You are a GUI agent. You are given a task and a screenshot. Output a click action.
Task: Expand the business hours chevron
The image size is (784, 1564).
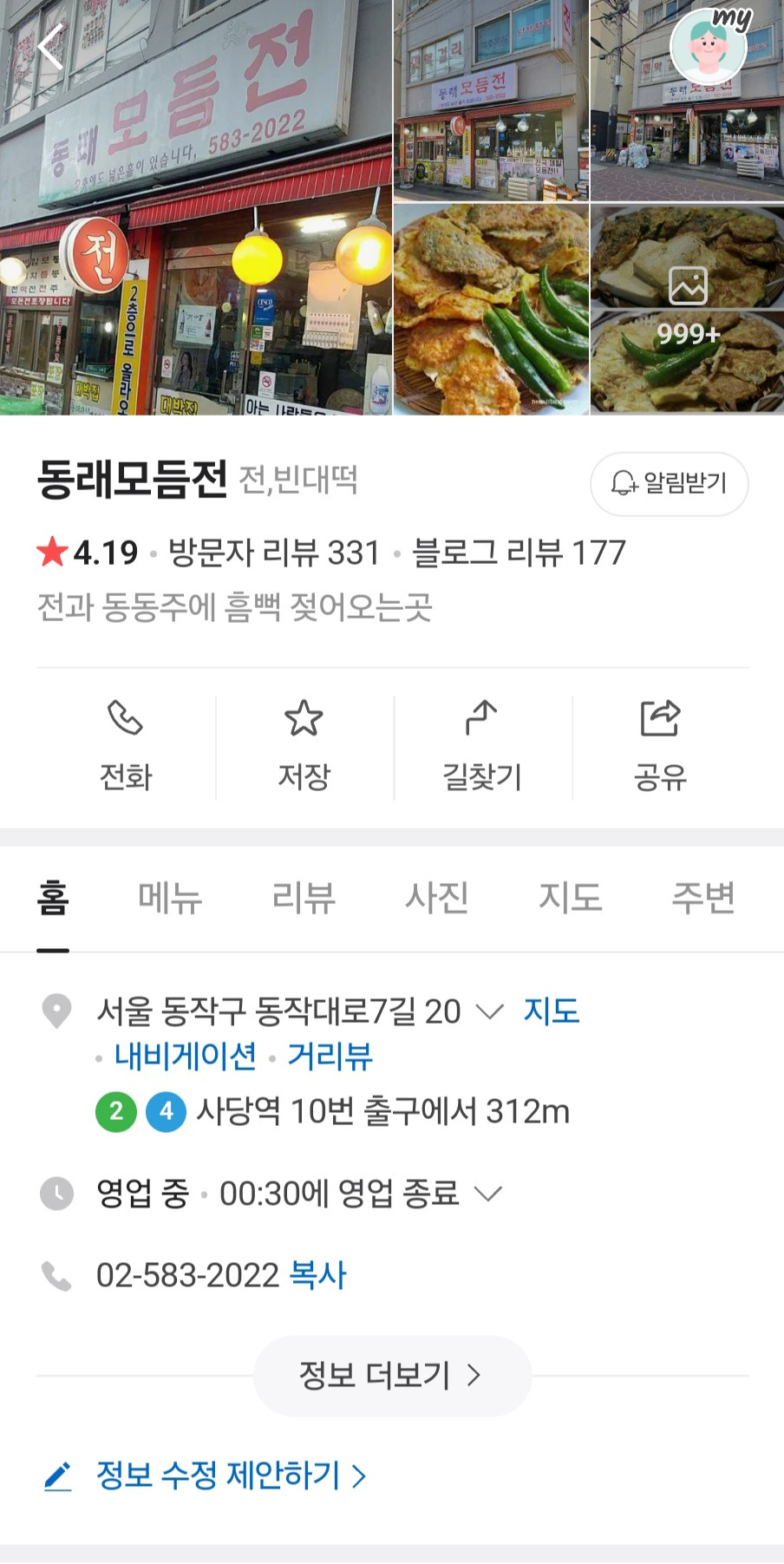(x=488, y=1194)
